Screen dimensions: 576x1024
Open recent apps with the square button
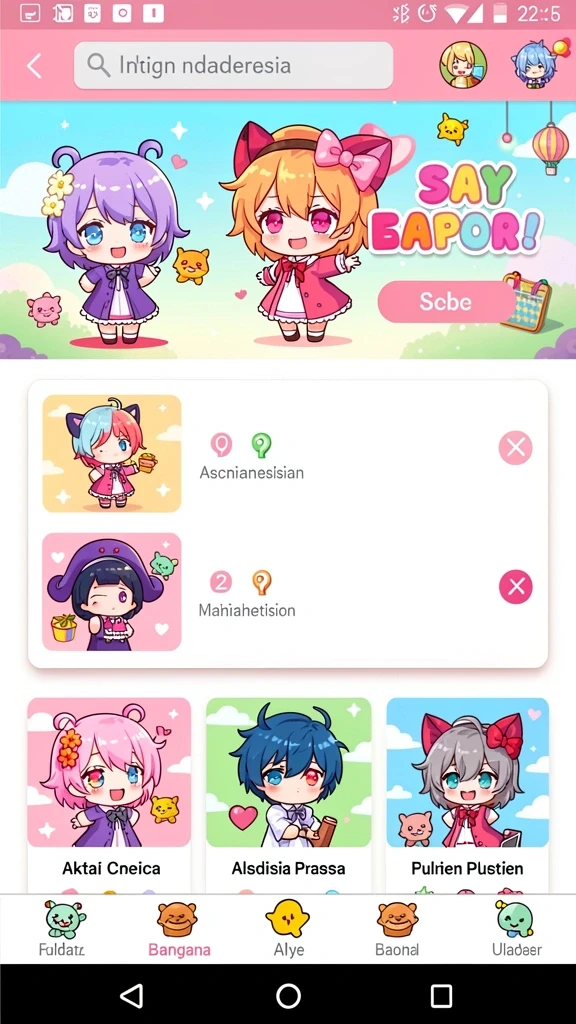point(442,996)
